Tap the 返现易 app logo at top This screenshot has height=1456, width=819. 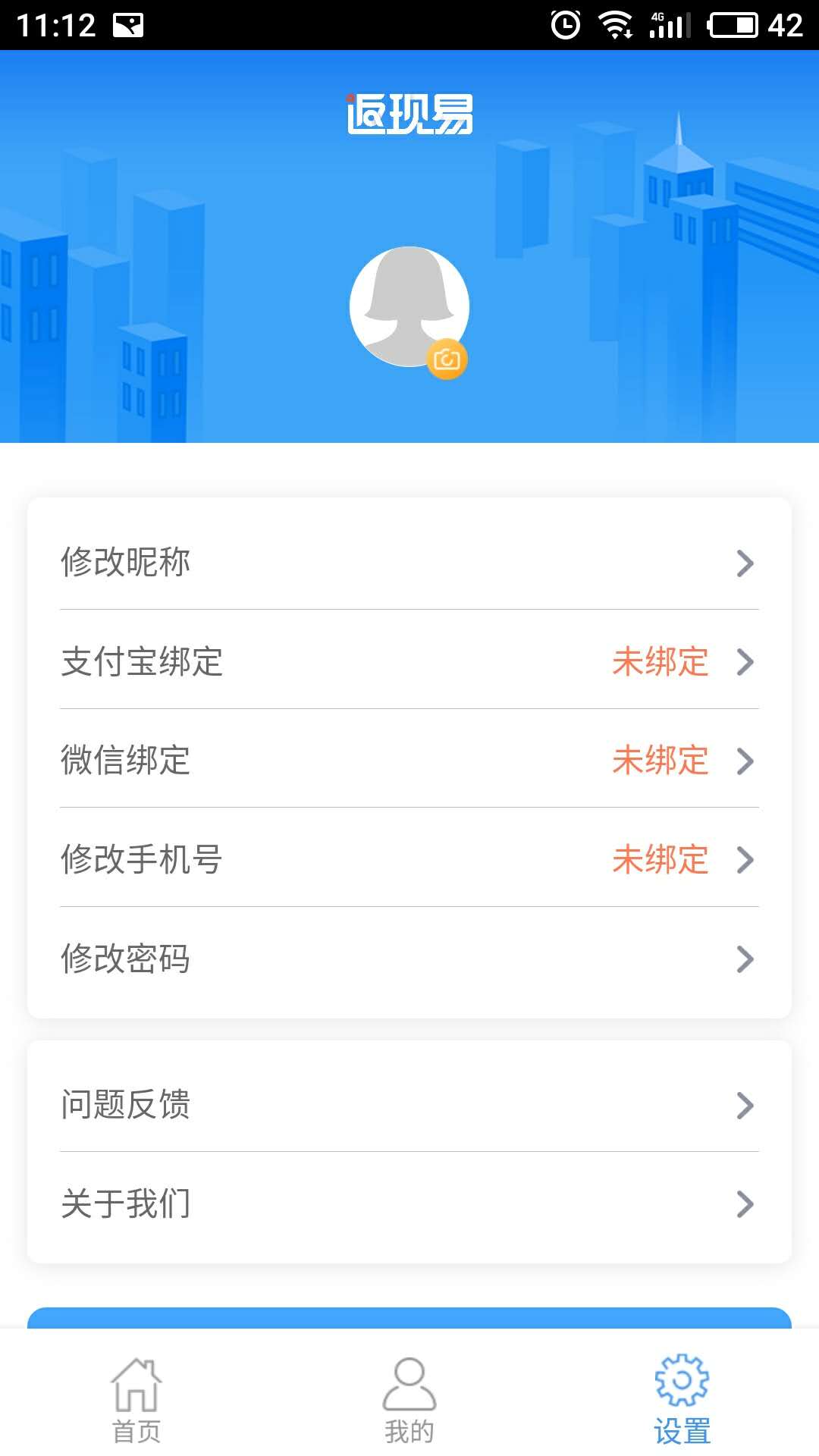tap(409, 114)
